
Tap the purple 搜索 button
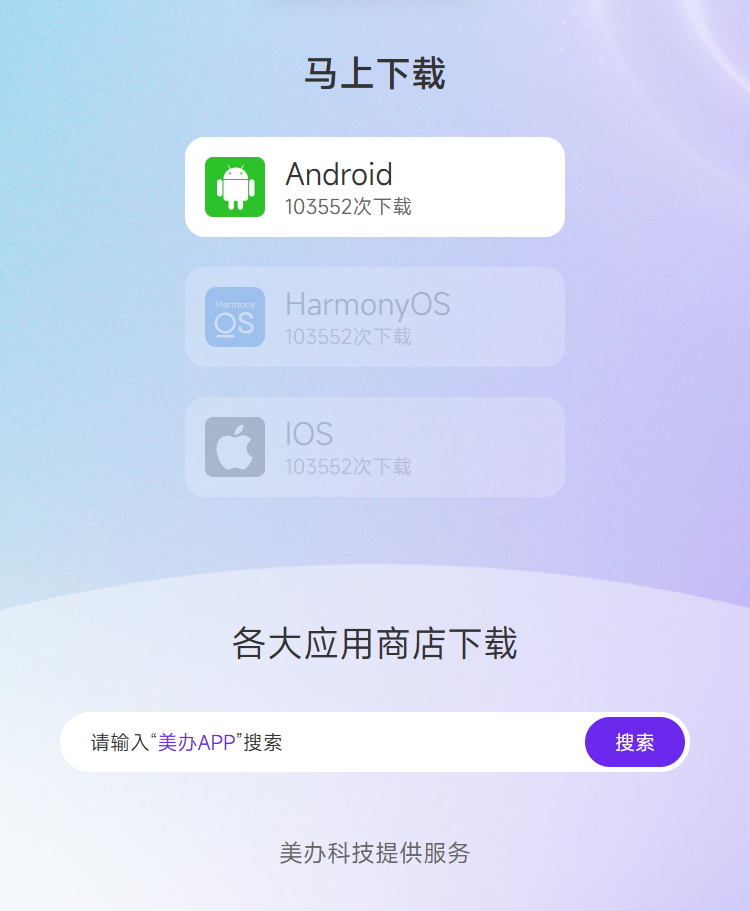tap(634, 742)
